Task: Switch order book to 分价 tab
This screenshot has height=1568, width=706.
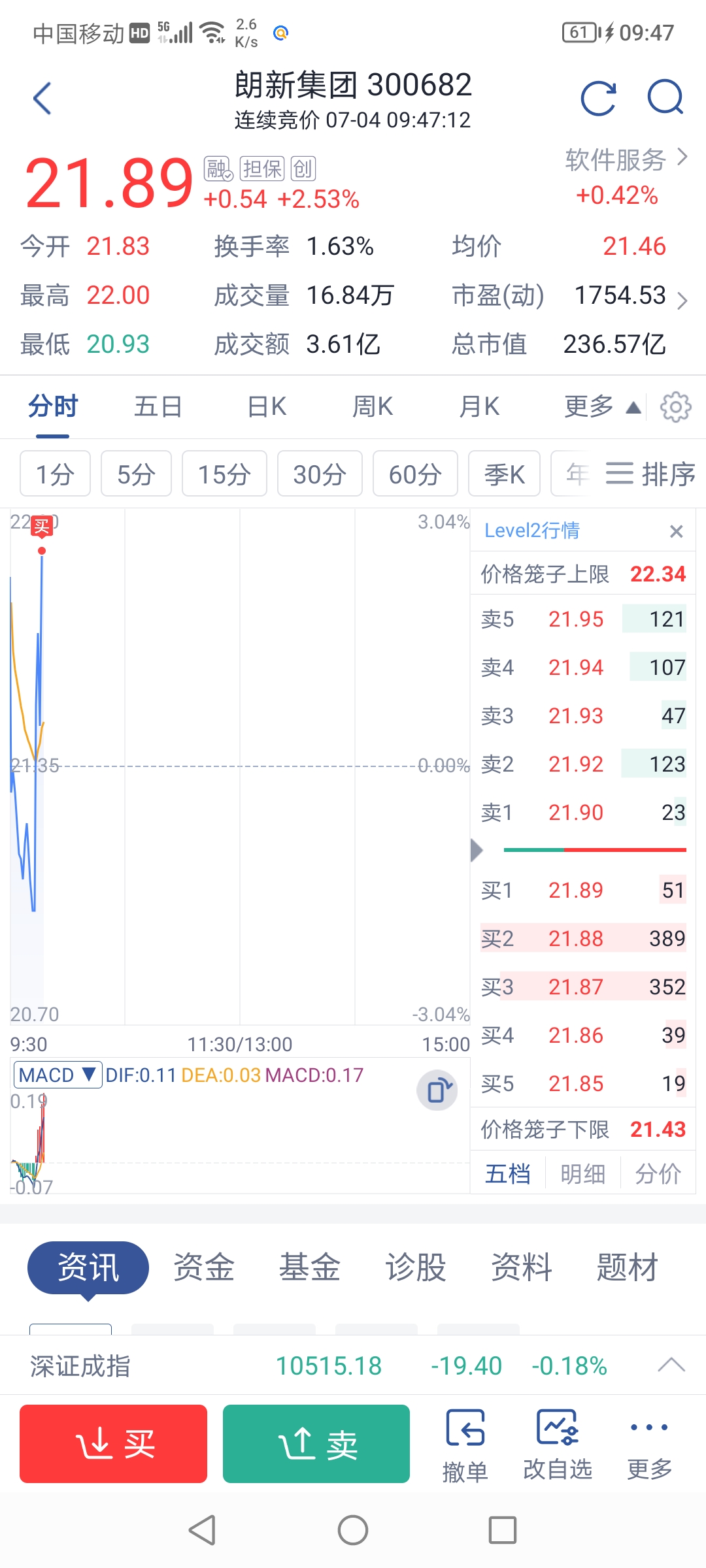Action: [658, 1173]
